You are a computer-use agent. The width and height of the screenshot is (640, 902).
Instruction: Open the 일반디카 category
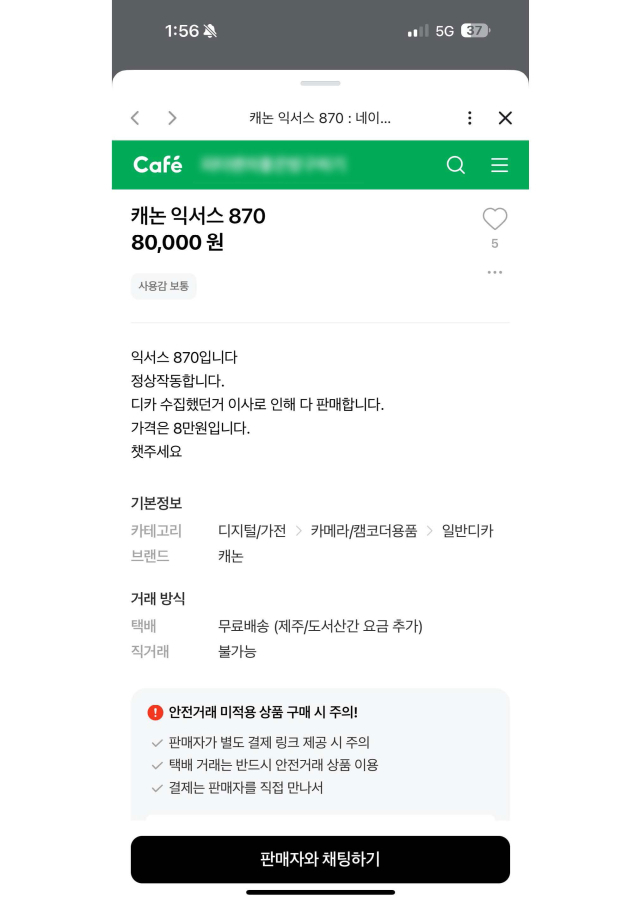click(467, 531)
